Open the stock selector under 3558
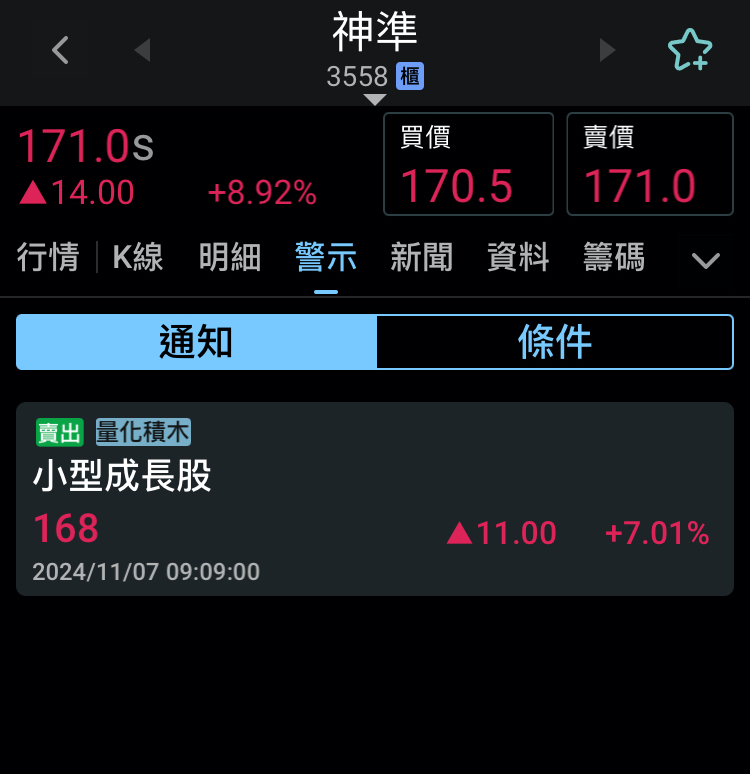Screen dimensions: 750x774 coord(375,98)
